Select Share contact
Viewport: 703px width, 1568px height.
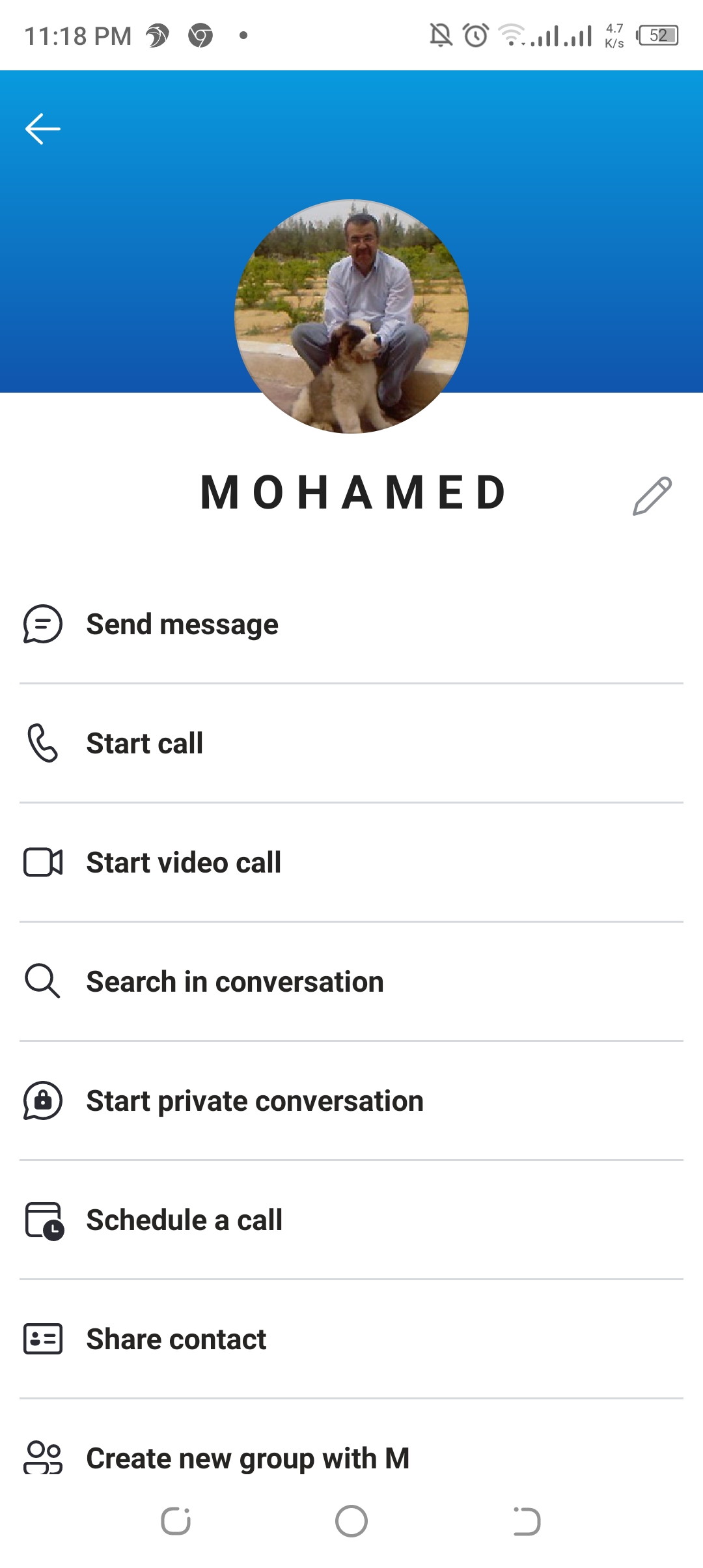pos(351,1339)
